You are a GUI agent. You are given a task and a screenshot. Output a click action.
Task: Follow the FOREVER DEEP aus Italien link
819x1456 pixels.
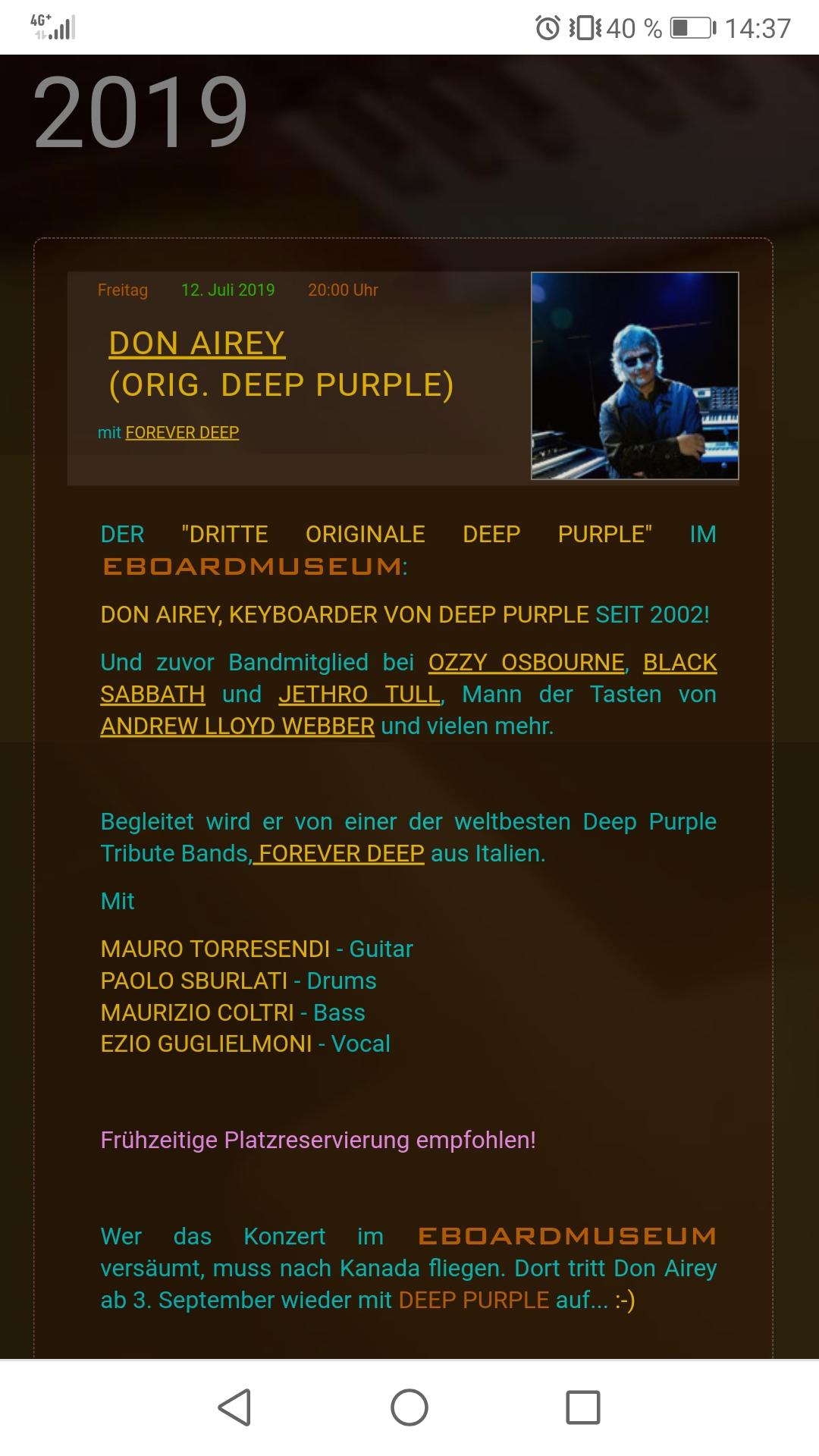[341, 854]
